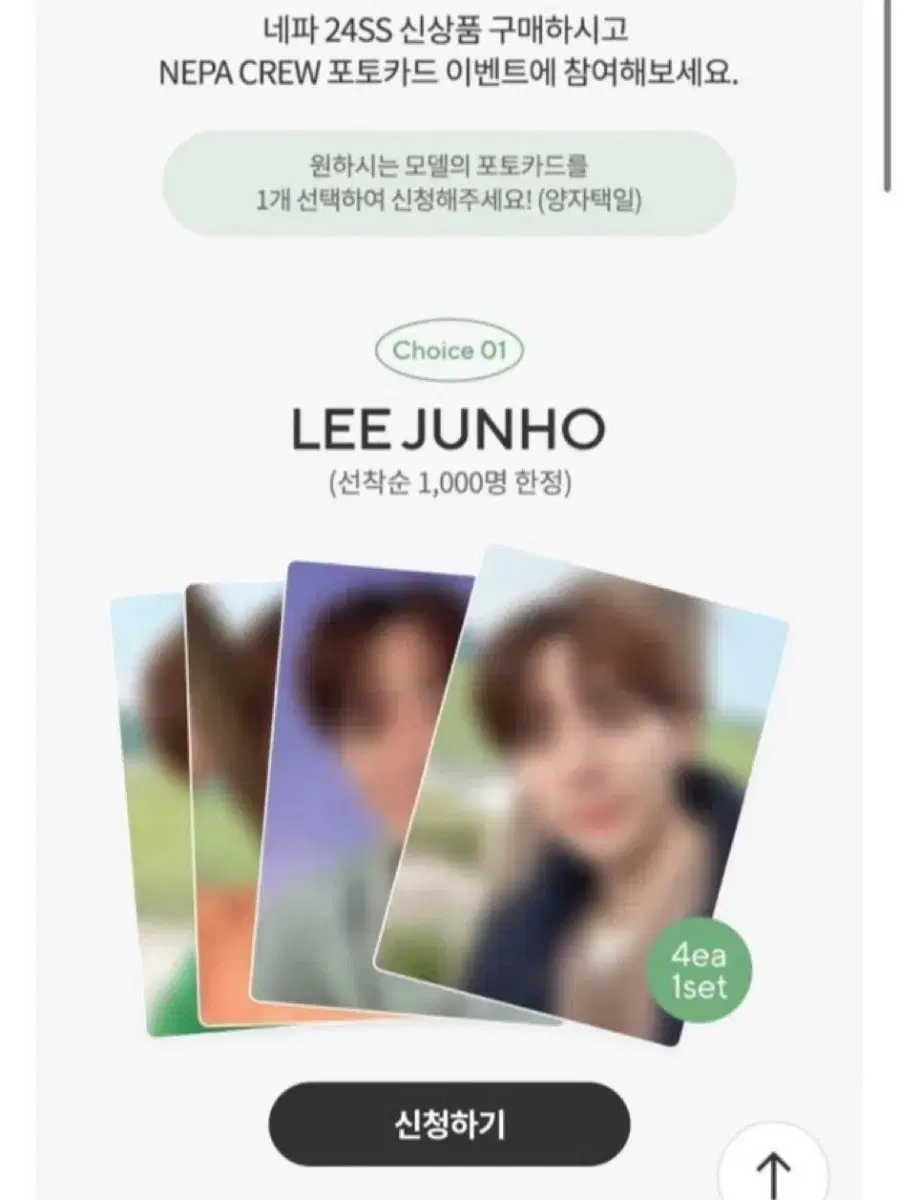Tap the 신청하기 apply button

pyautogui.click(x=449, y=1124)
